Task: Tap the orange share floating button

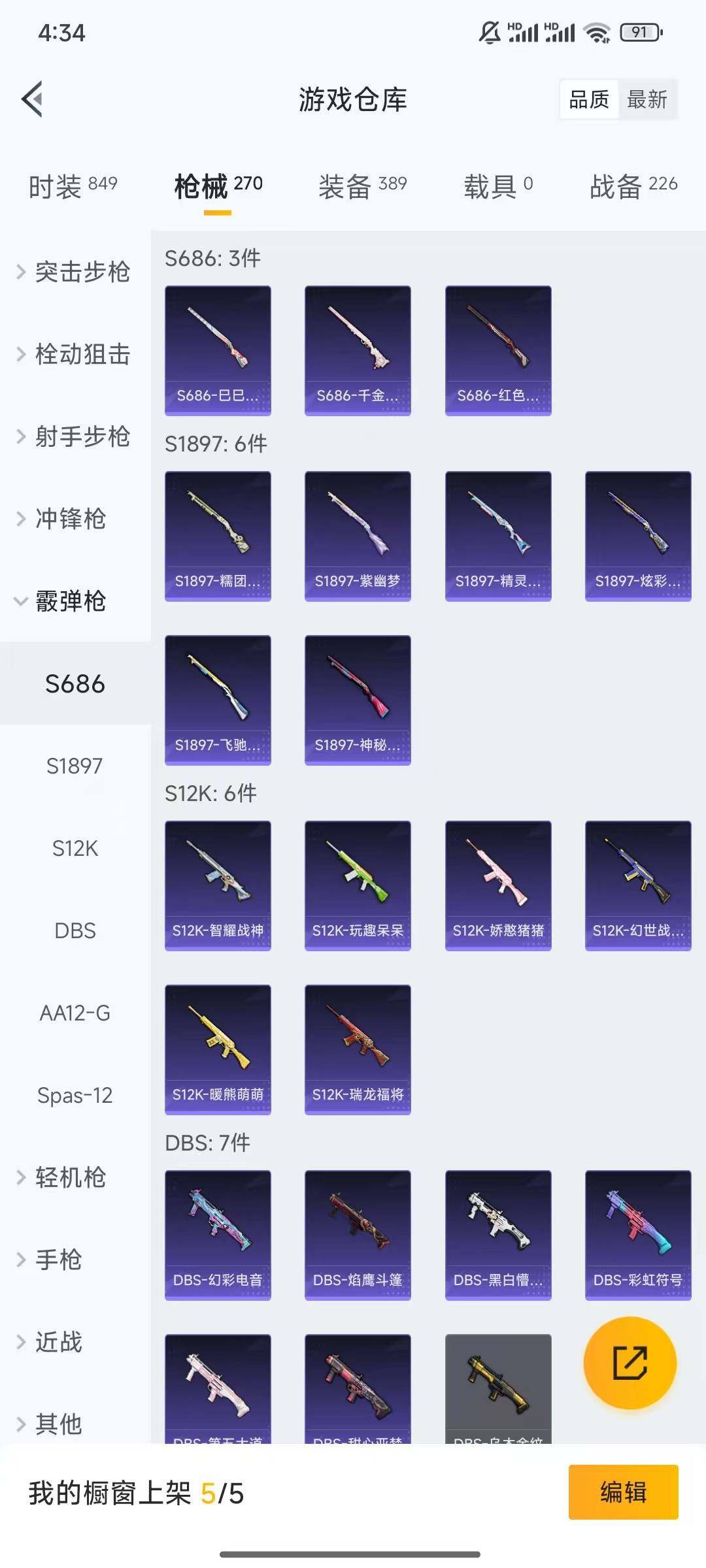Action: tap(630, 1362)
